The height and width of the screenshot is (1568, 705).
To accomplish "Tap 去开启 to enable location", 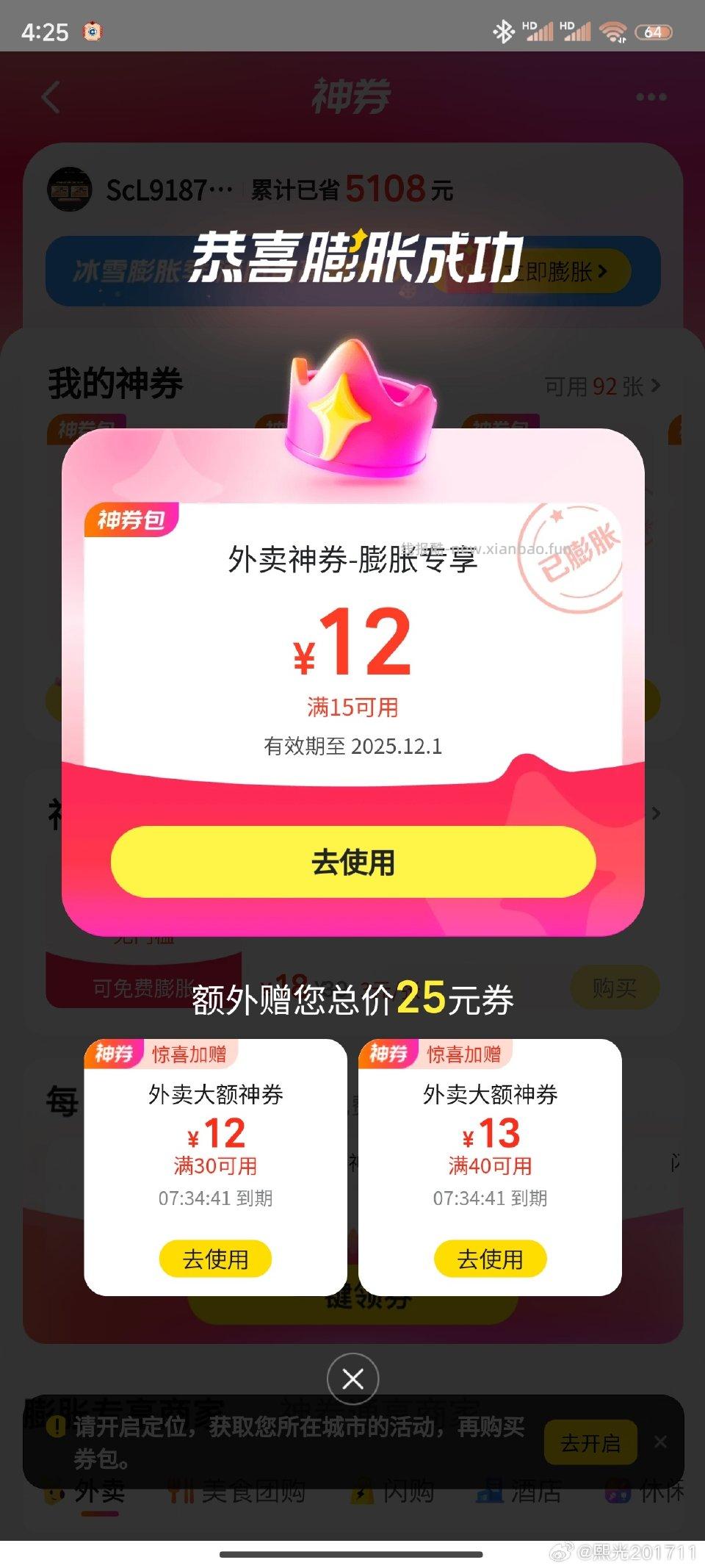I will pyautogui.click(x=590, y=1443).
